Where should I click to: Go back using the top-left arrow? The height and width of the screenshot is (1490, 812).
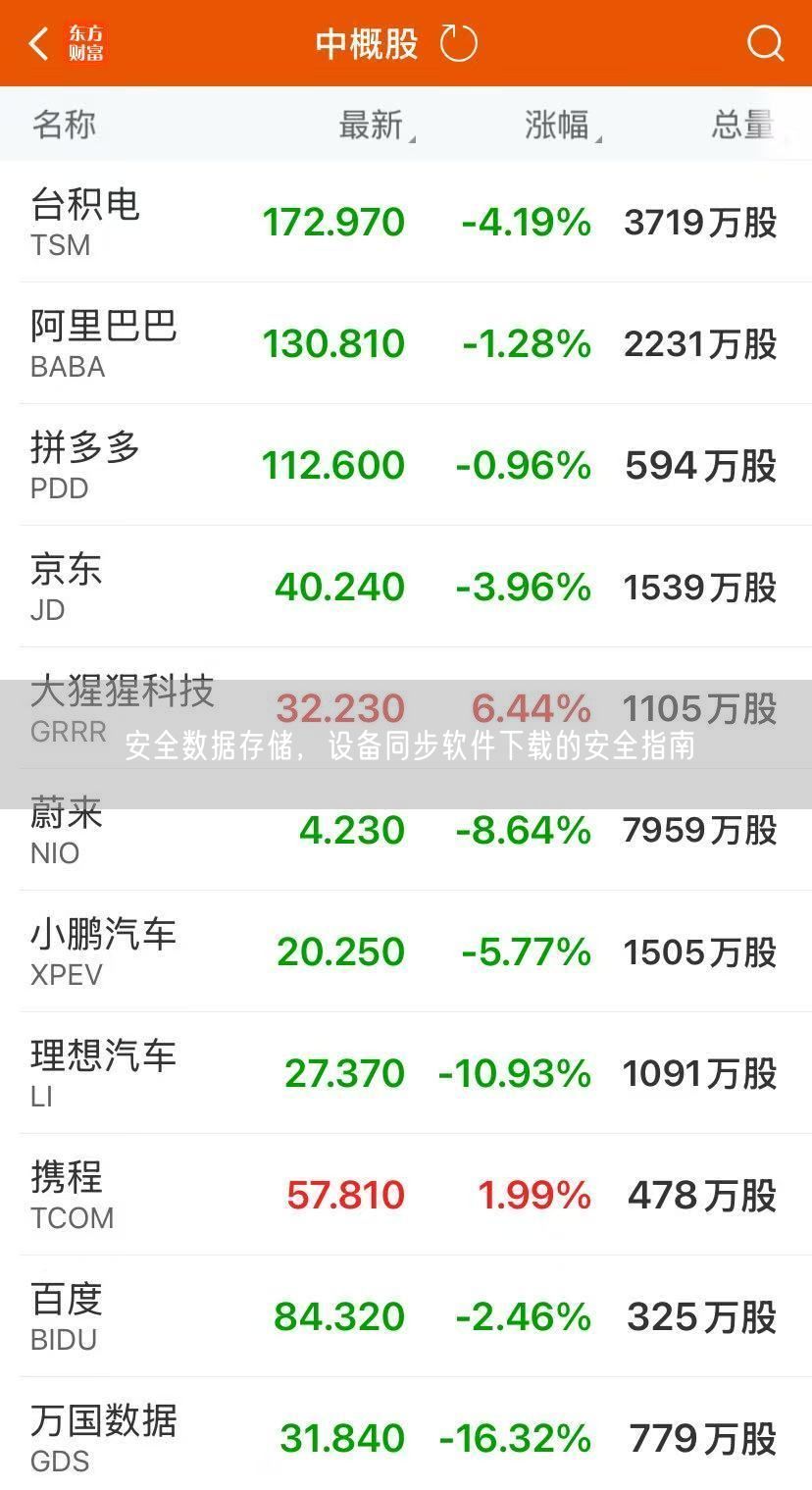pyautogui.click(x=39, y=44)
